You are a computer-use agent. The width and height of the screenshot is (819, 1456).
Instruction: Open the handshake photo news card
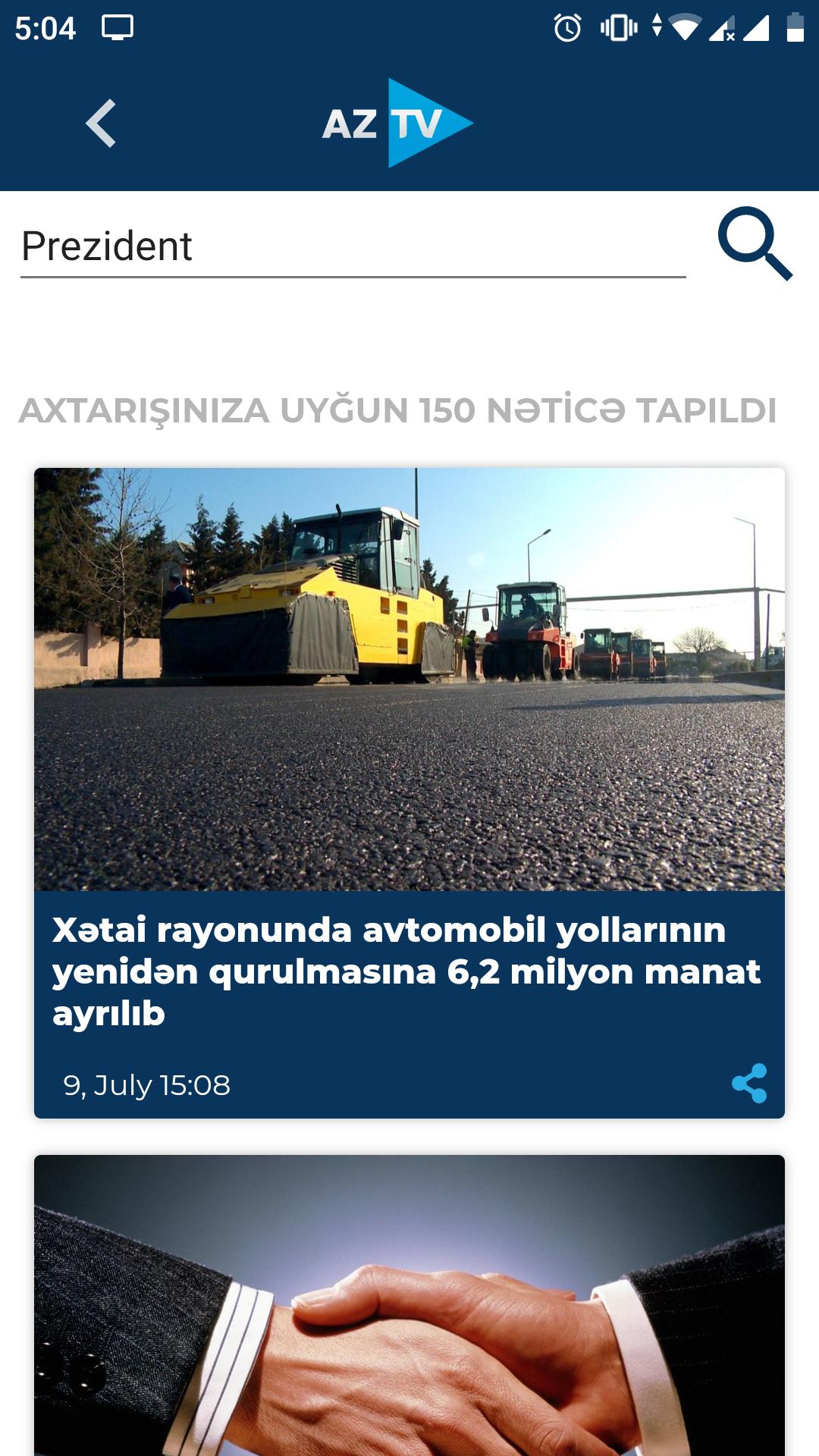point(409,1304)
